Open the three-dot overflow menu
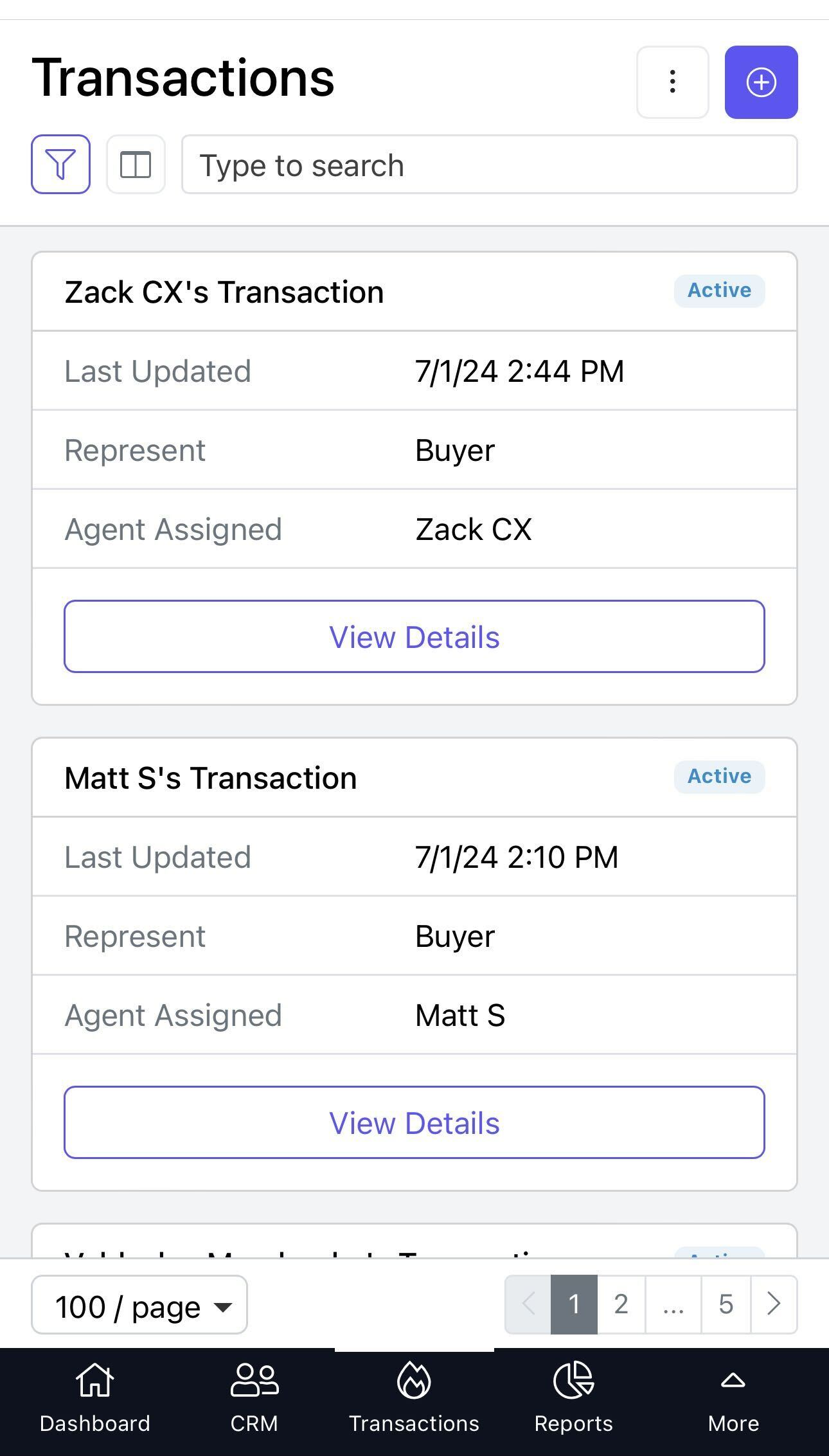Image resolution: width=829 pixels, height=1456 pixels. 672,82
